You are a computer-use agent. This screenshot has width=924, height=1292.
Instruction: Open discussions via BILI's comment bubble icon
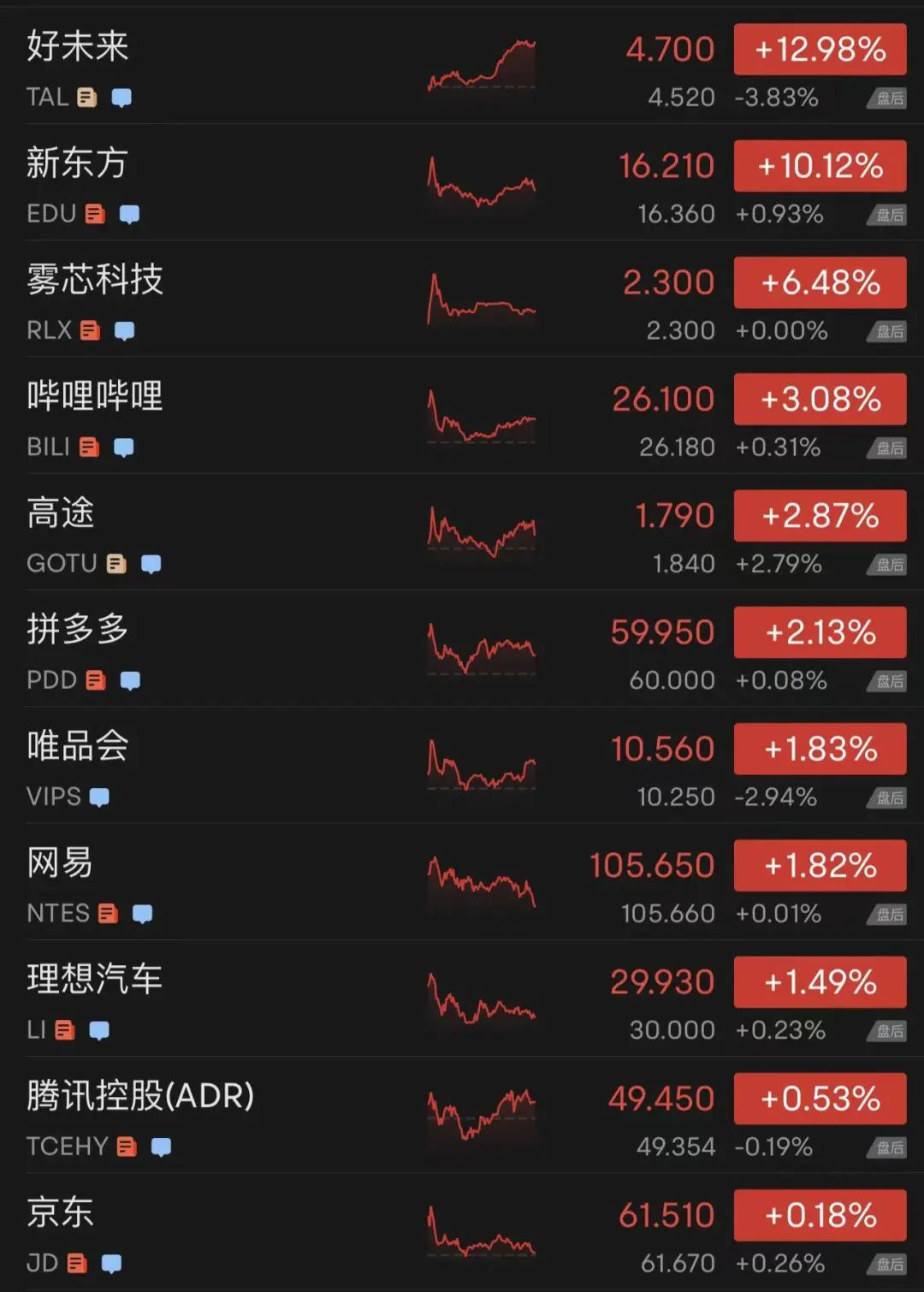click(122, 446)
